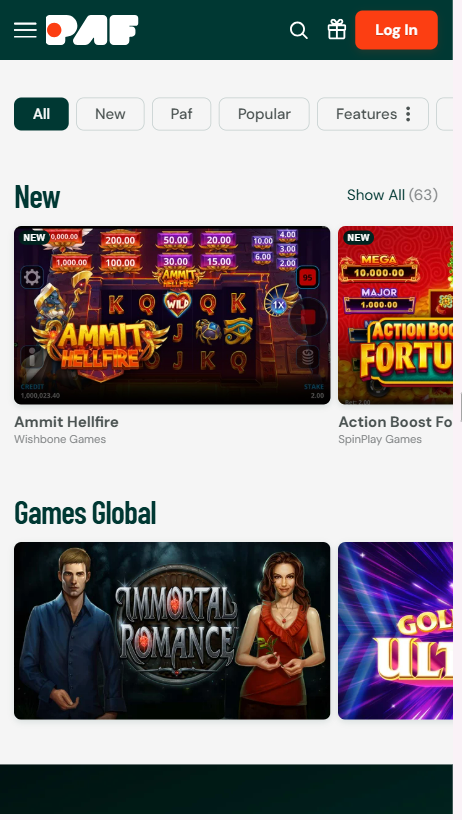Open the gift bonuses icon
Screen dimensions: 462x820
tap(337, 30)
